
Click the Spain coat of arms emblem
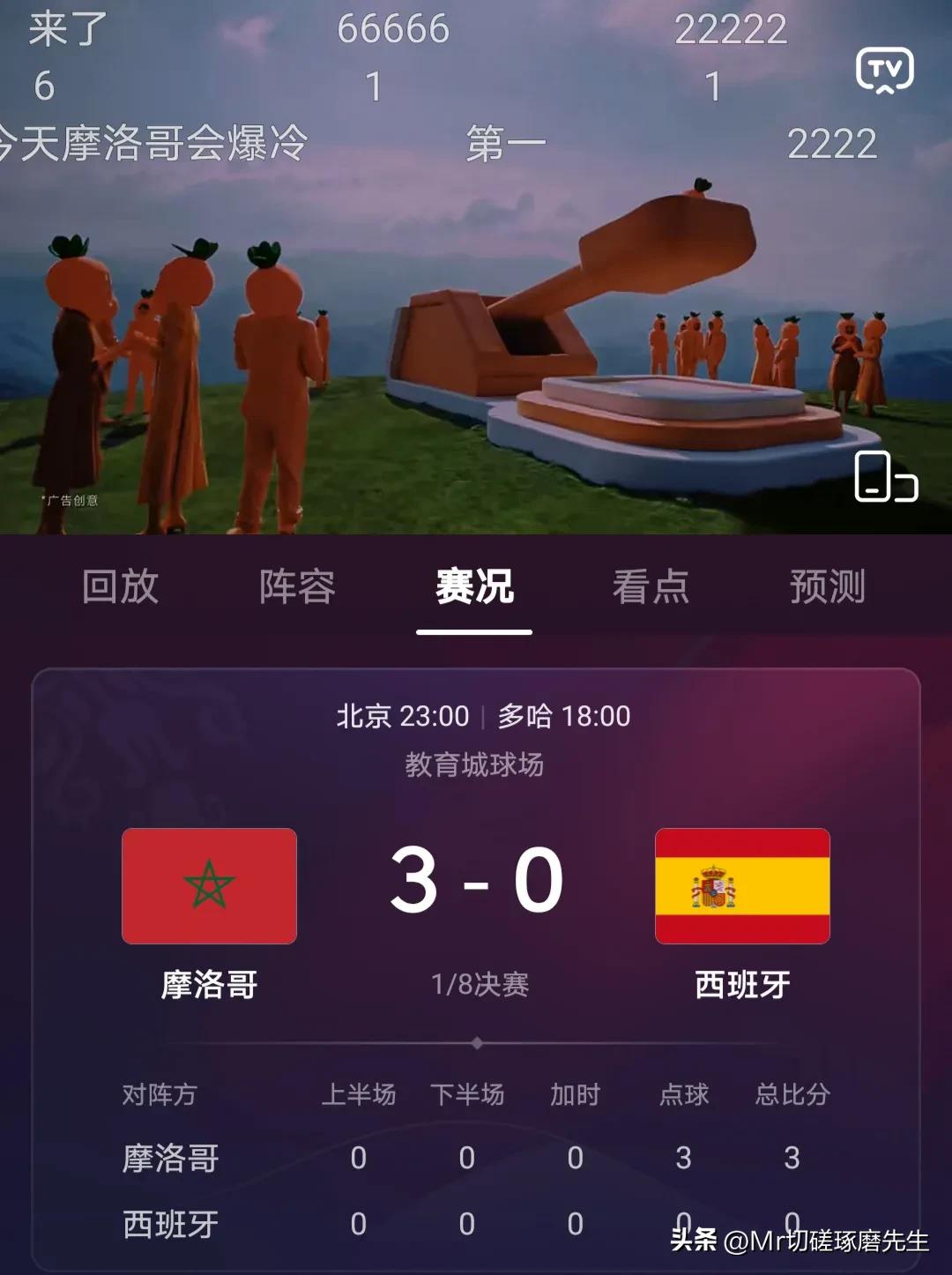[x=714, y=886]
